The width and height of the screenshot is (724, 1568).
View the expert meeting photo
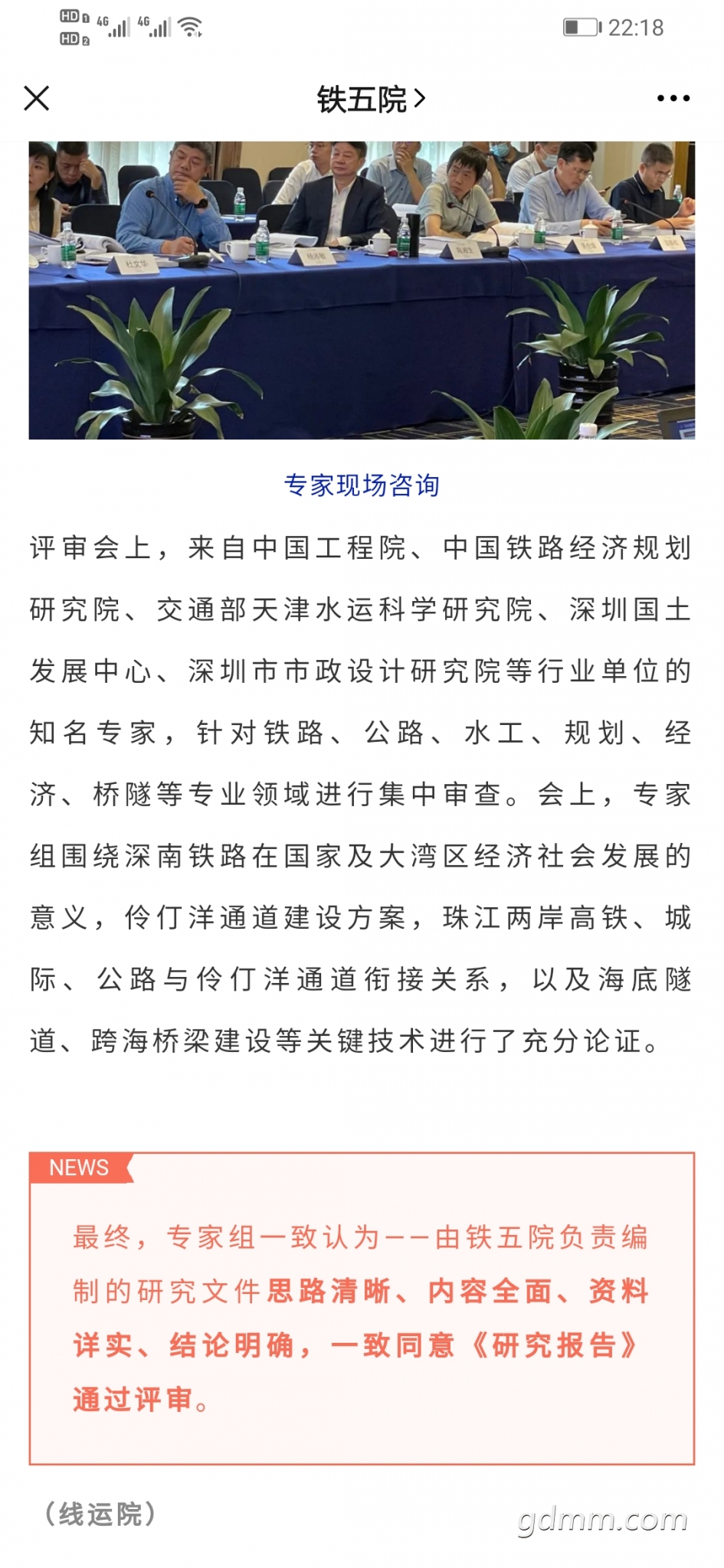click(x=362, y=290)
